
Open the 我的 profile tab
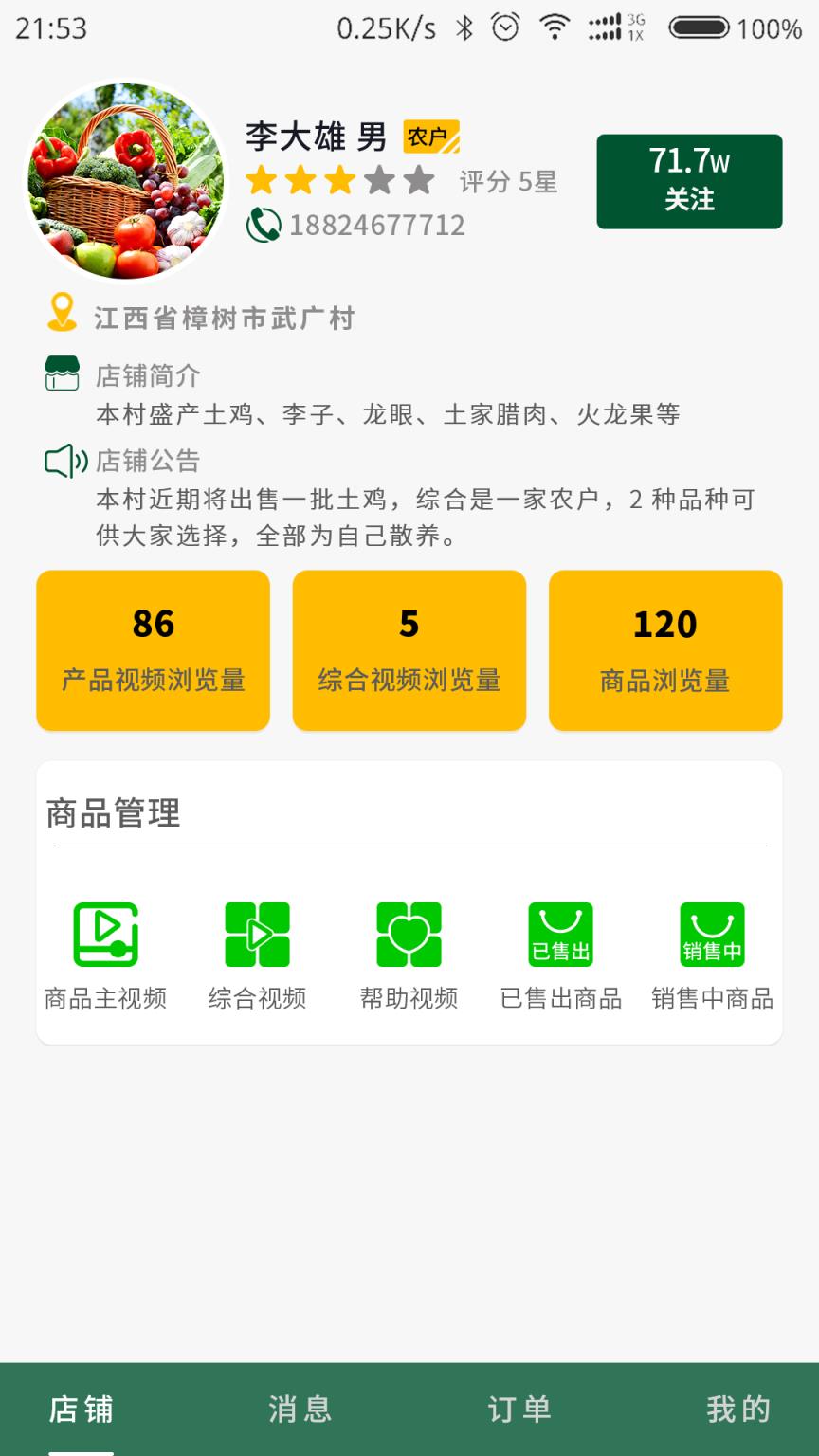[738, 1411]
